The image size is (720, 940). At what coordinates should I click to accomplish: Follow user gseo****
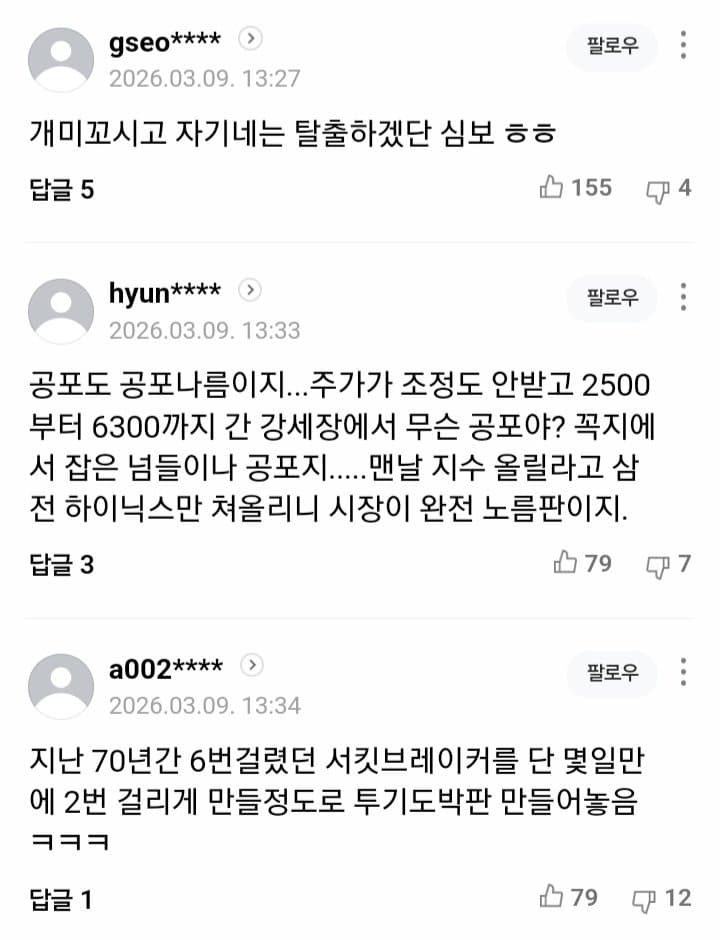(x=612, y=45)
